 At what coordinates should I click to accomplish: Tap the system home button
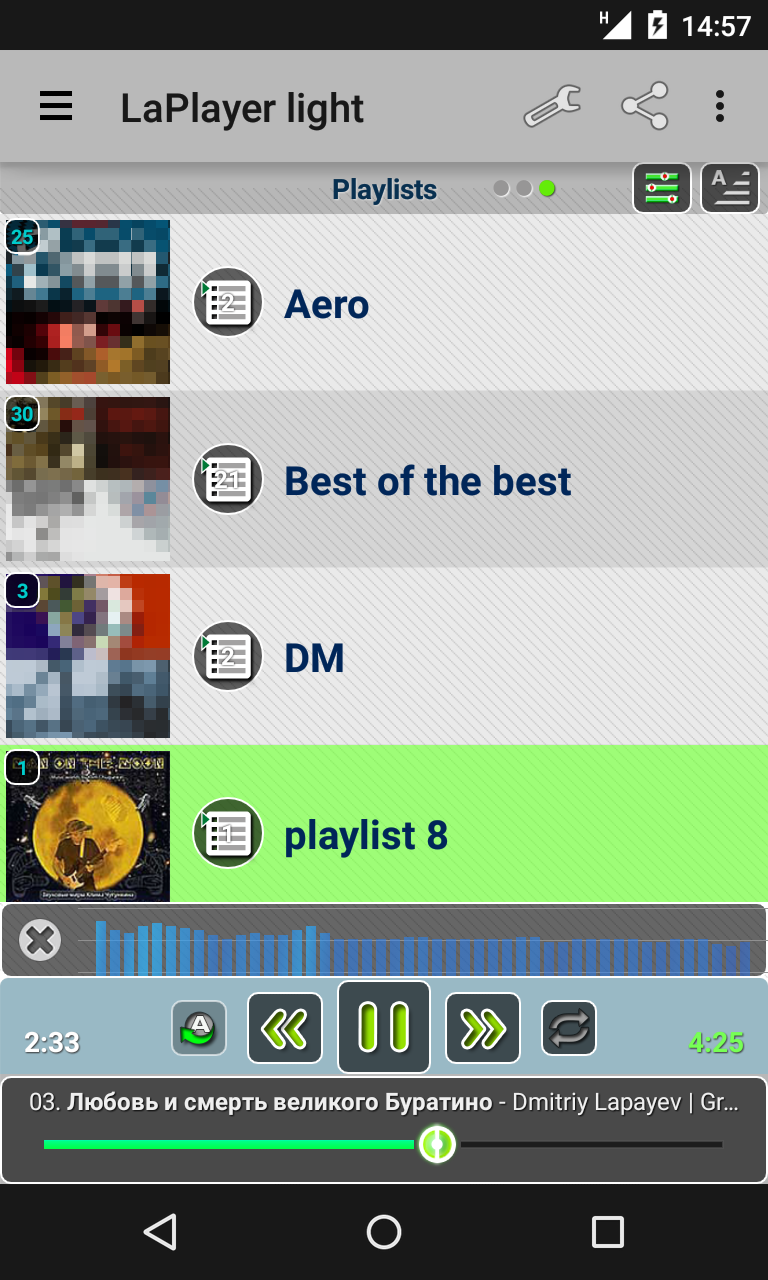(384, 1232)
